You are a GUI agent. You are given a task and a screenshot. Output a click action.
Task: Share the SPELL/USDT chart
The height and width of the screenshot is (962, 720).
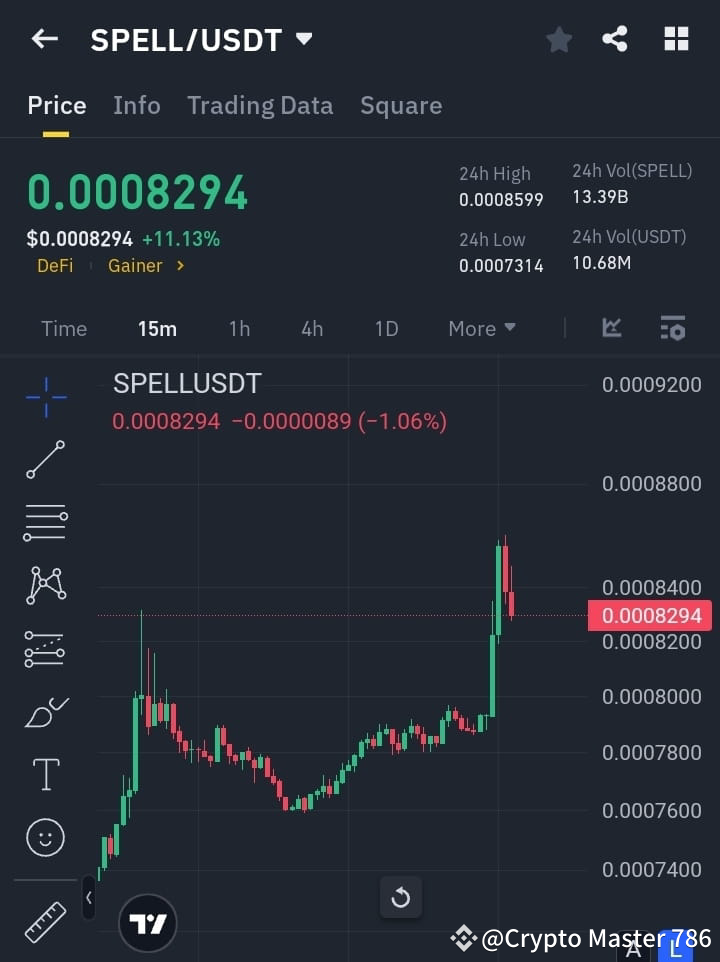click(x=616, y=39)
